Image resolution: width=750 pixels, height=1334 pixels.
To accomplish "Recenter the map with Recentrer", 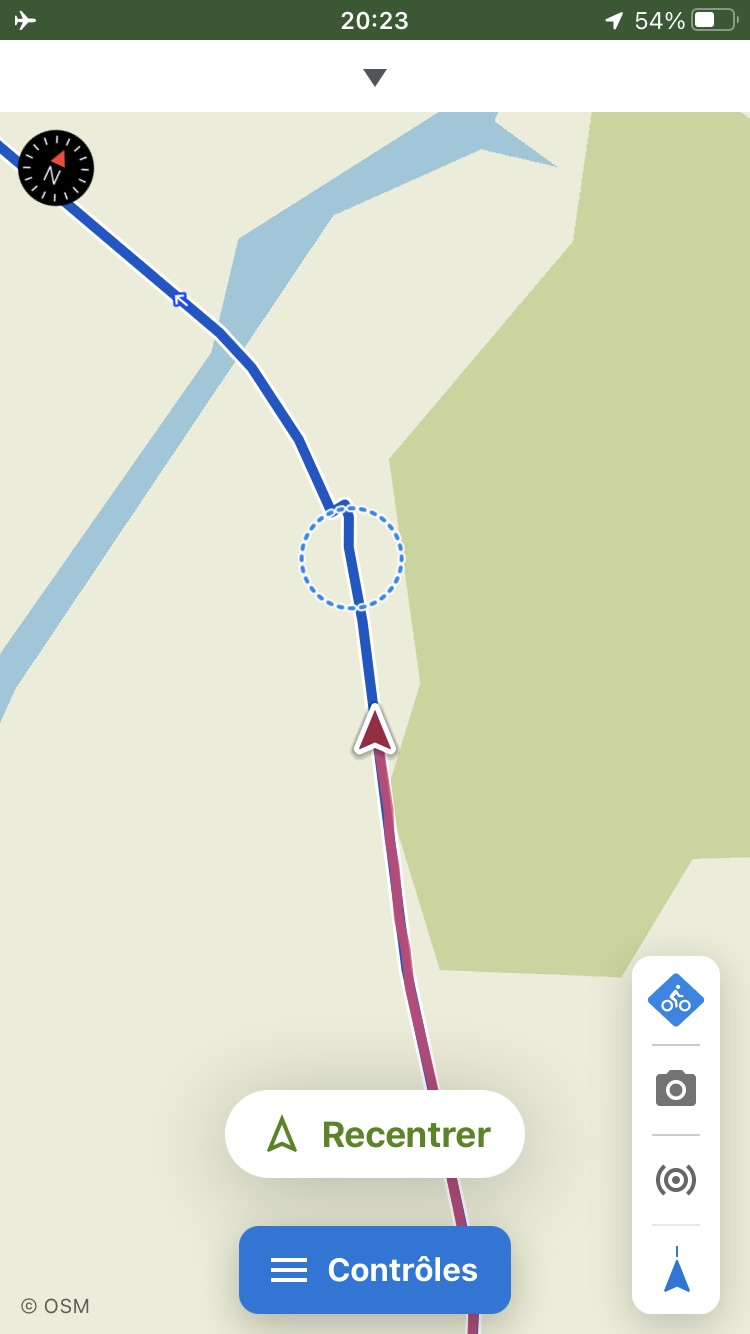I will tap(375, 1134).
